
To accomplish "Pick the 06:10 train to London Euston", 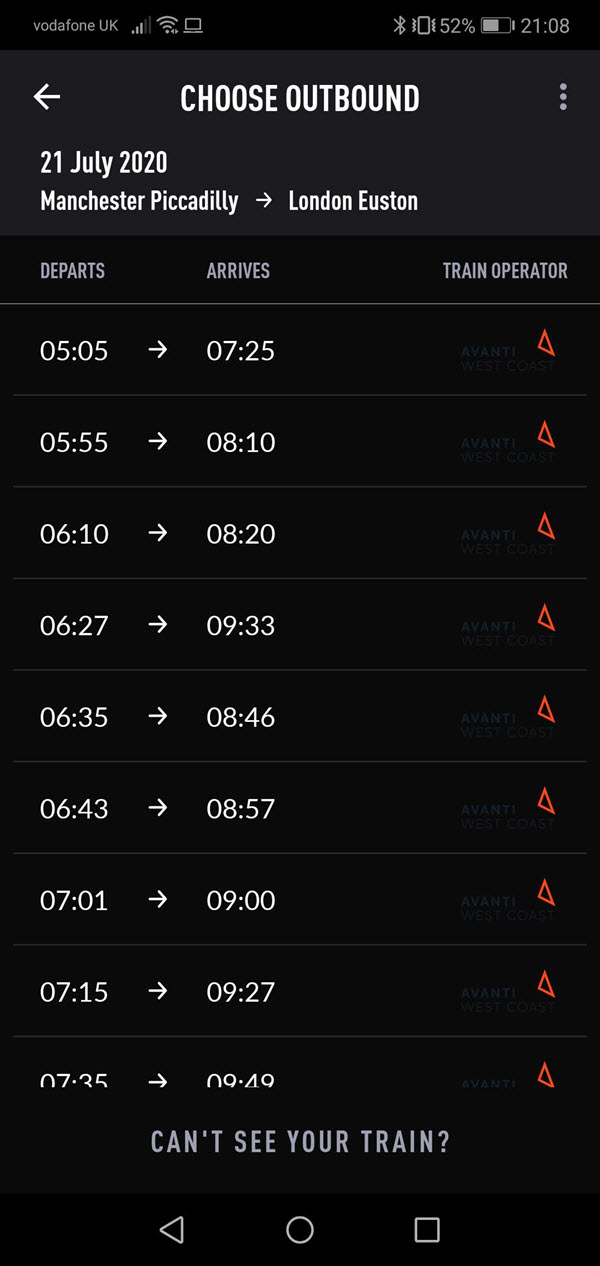I will [300, 533].
